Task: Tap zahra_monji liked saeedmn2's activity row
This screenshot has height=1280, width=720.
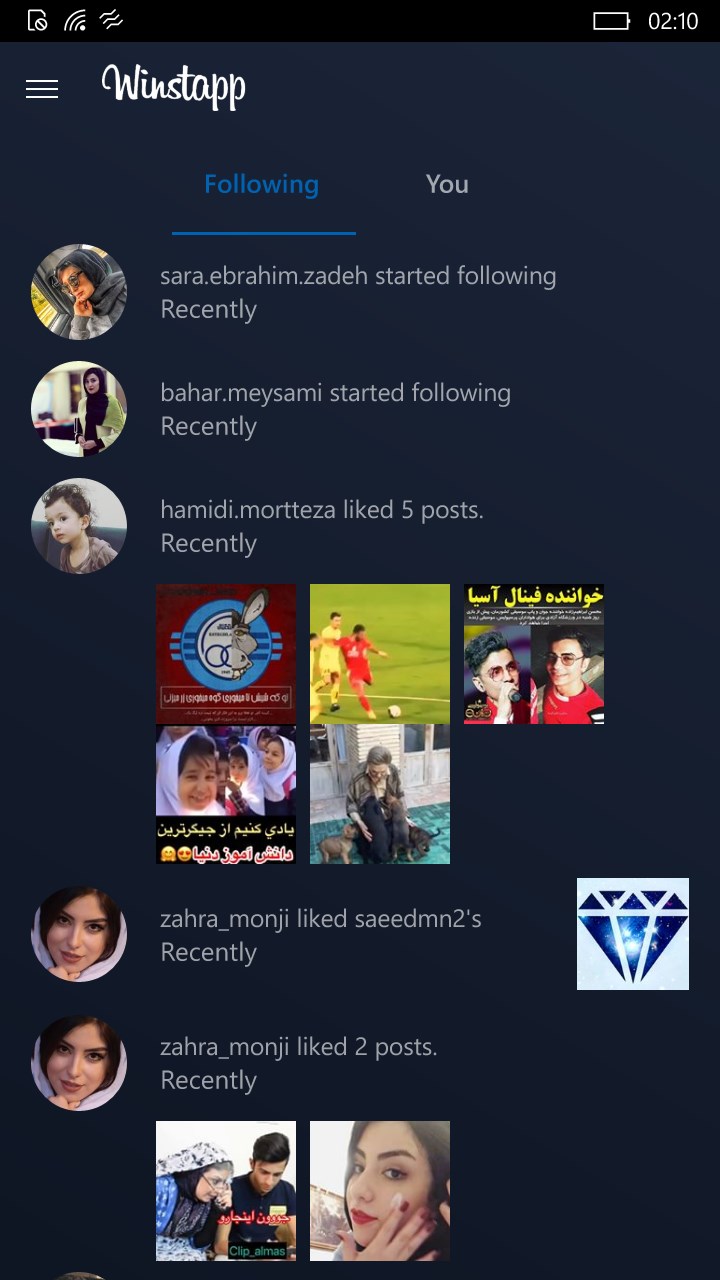Action: coord(320,935)
